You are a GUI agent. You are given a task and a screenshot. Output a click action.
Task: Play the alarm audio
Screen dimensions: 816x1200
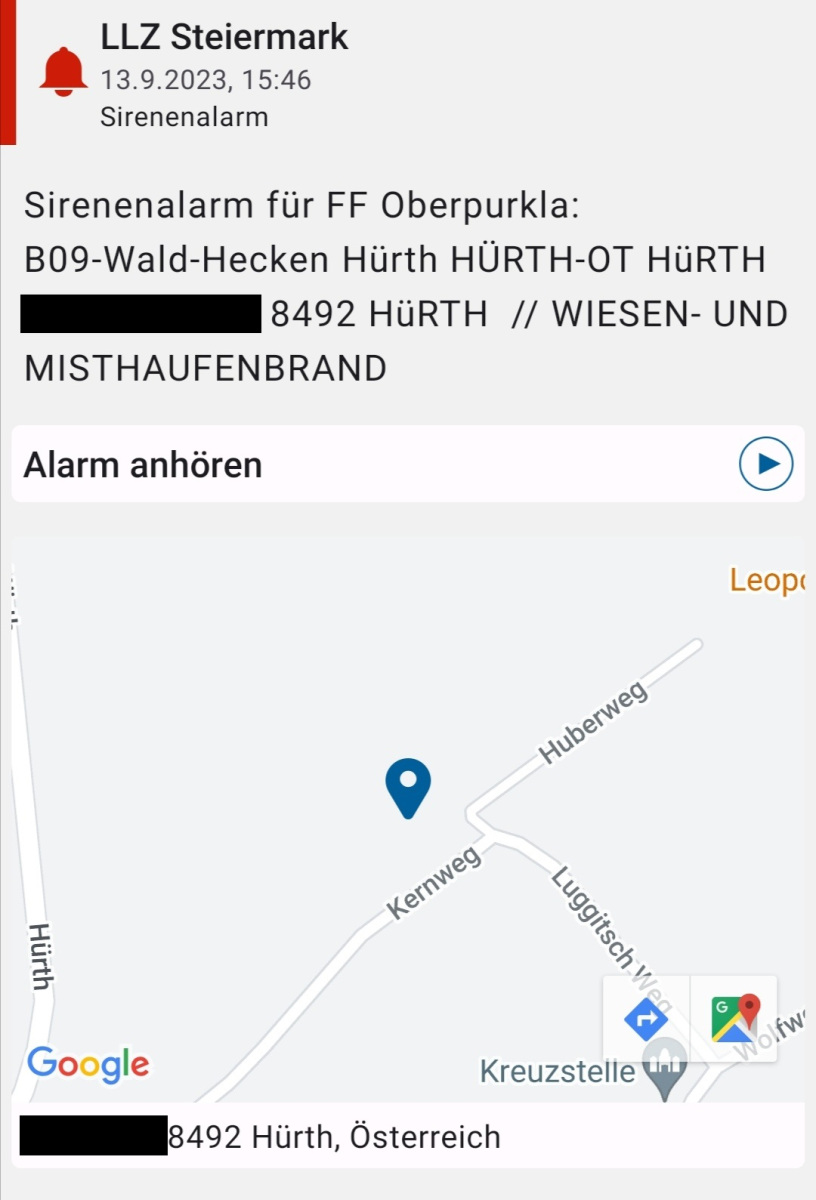(x=766, y=465)
